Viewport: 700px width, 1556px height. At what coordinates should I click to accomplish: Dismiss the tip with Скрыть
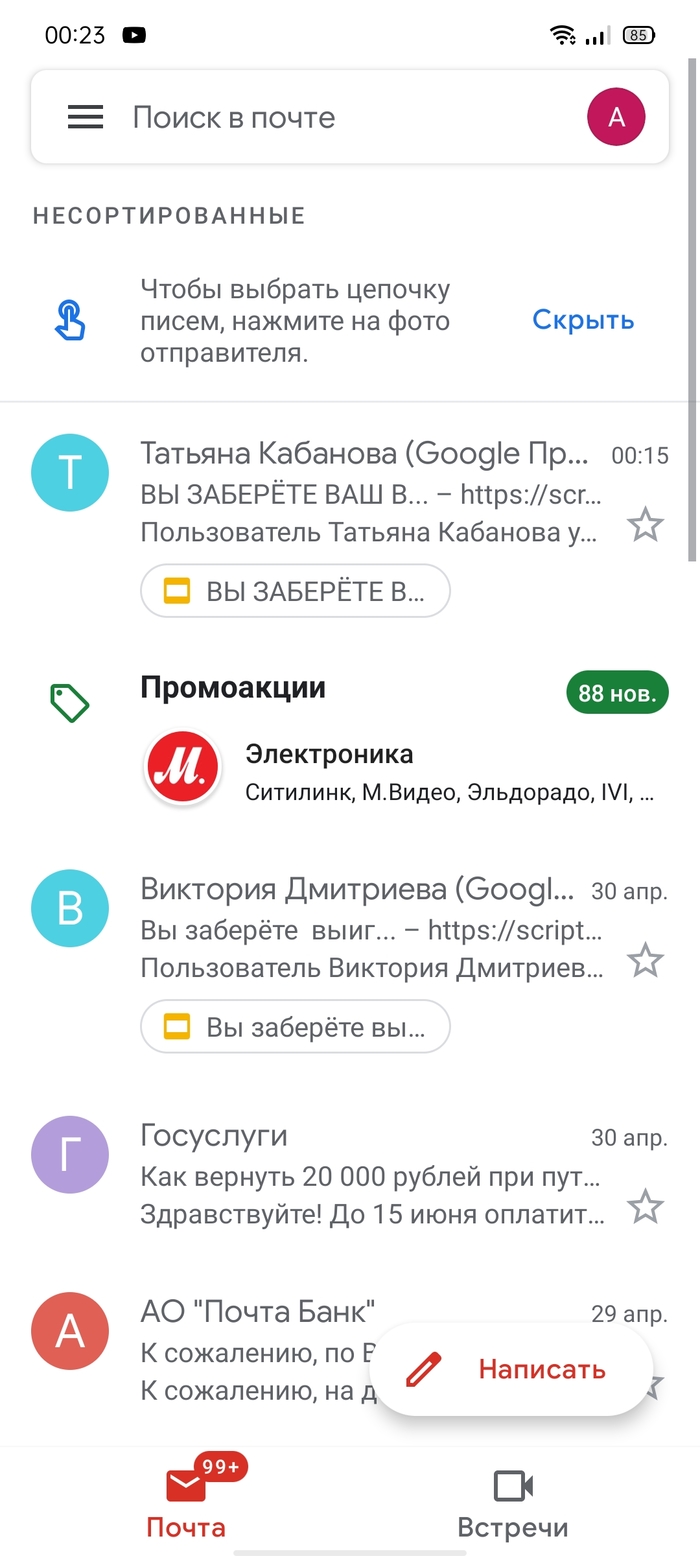click(x=583, y=320)
